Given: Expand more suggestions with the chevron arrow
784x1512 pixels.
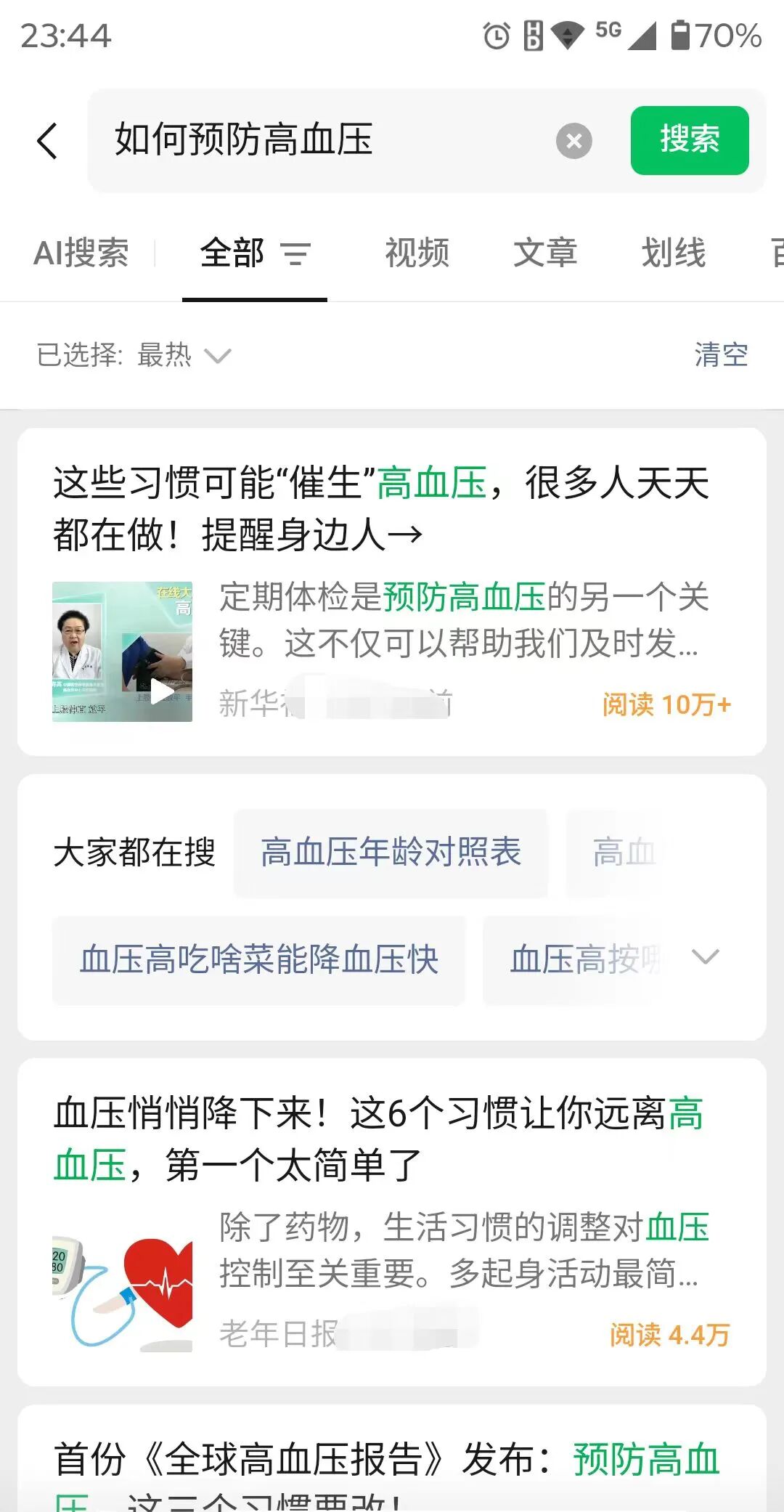Looking at the screenshot, I should (x=703, y=960).
